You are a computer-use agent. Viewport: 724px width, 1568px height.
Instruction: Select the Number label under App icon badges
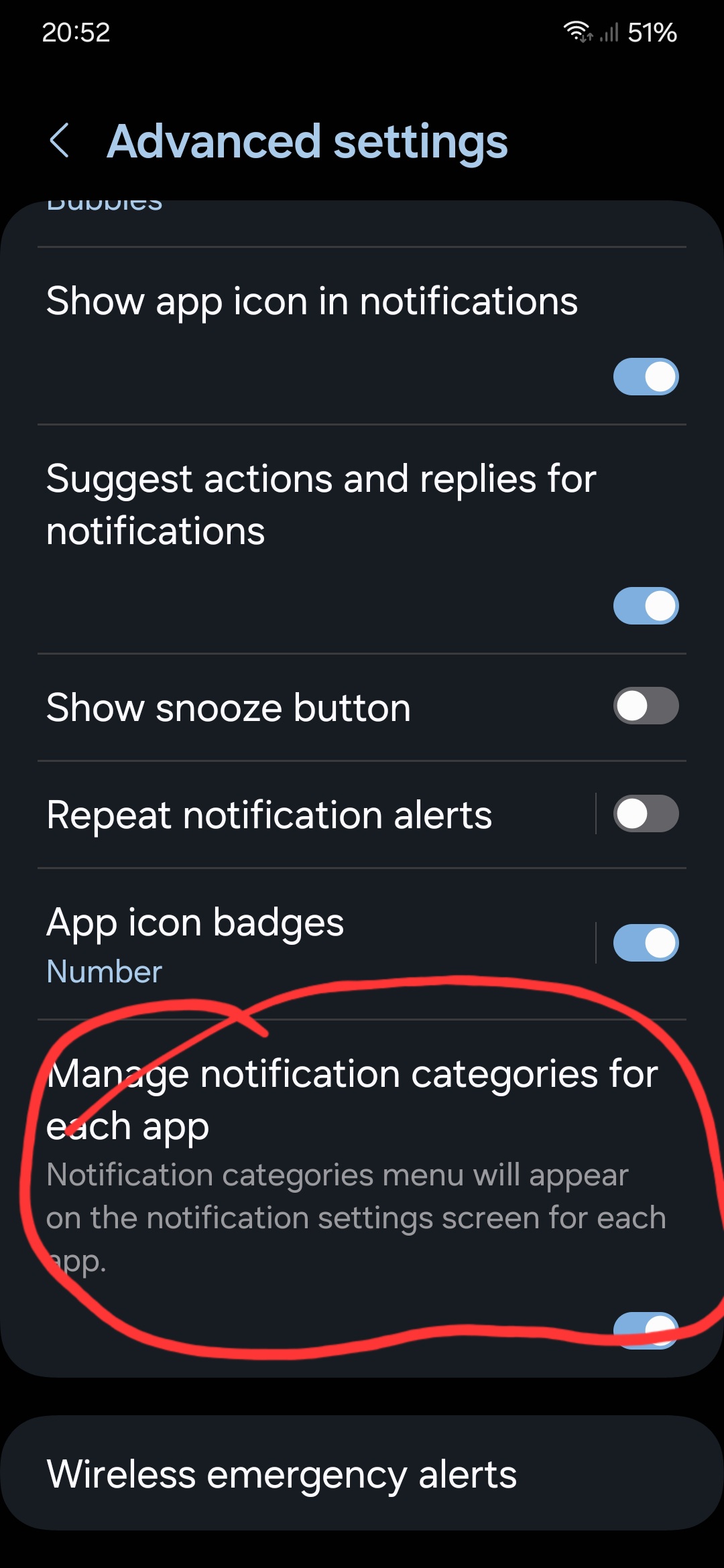click(103, 970)
